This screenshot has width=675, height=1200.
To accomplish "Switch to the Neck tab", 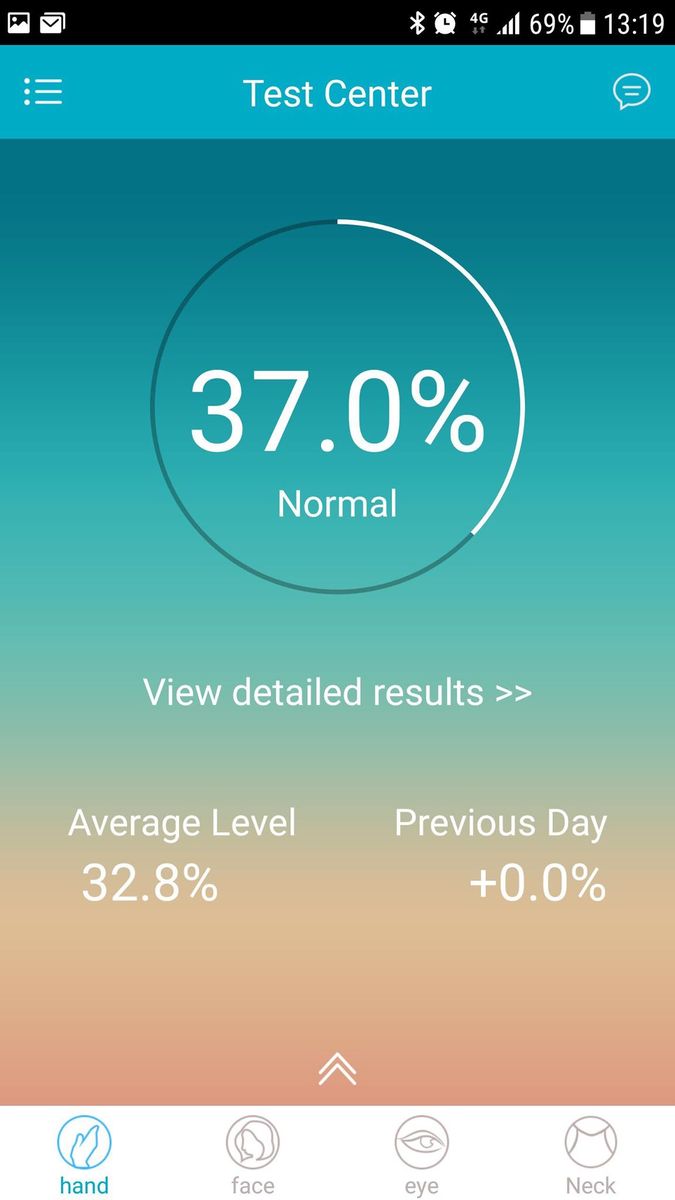I will (x=591, y=1155).
